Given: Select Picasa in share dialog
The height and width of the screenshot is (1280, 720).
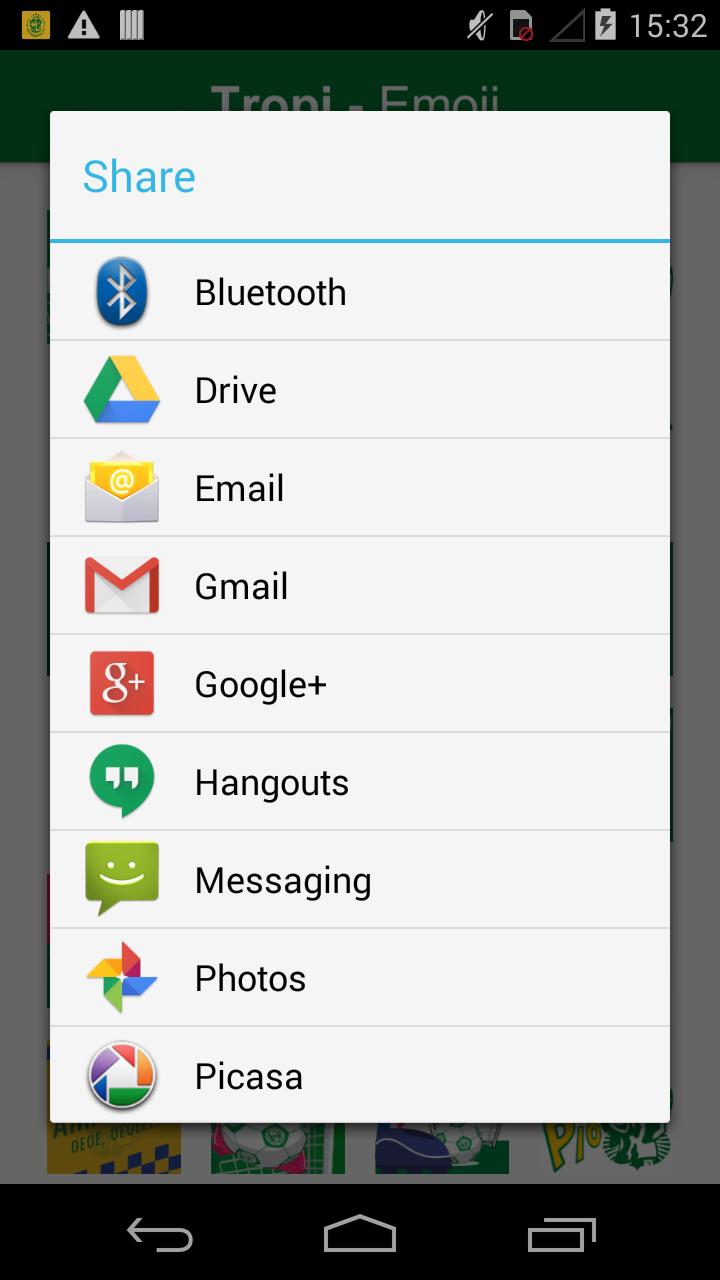Looking at the screenshot, I should pyautogui.click(x=360, y=1076).
